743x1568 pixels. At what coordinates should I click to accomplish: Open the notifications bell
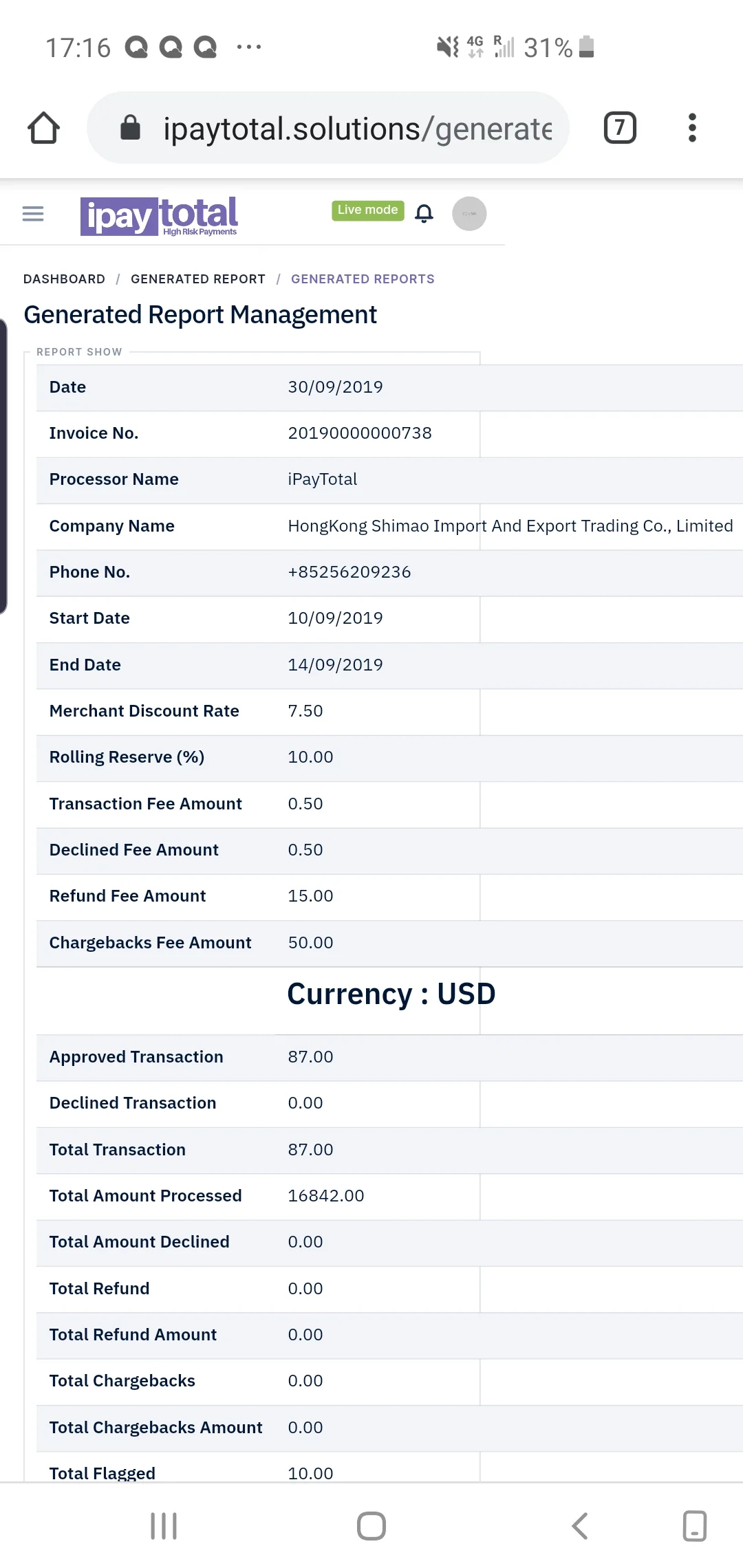424,214
